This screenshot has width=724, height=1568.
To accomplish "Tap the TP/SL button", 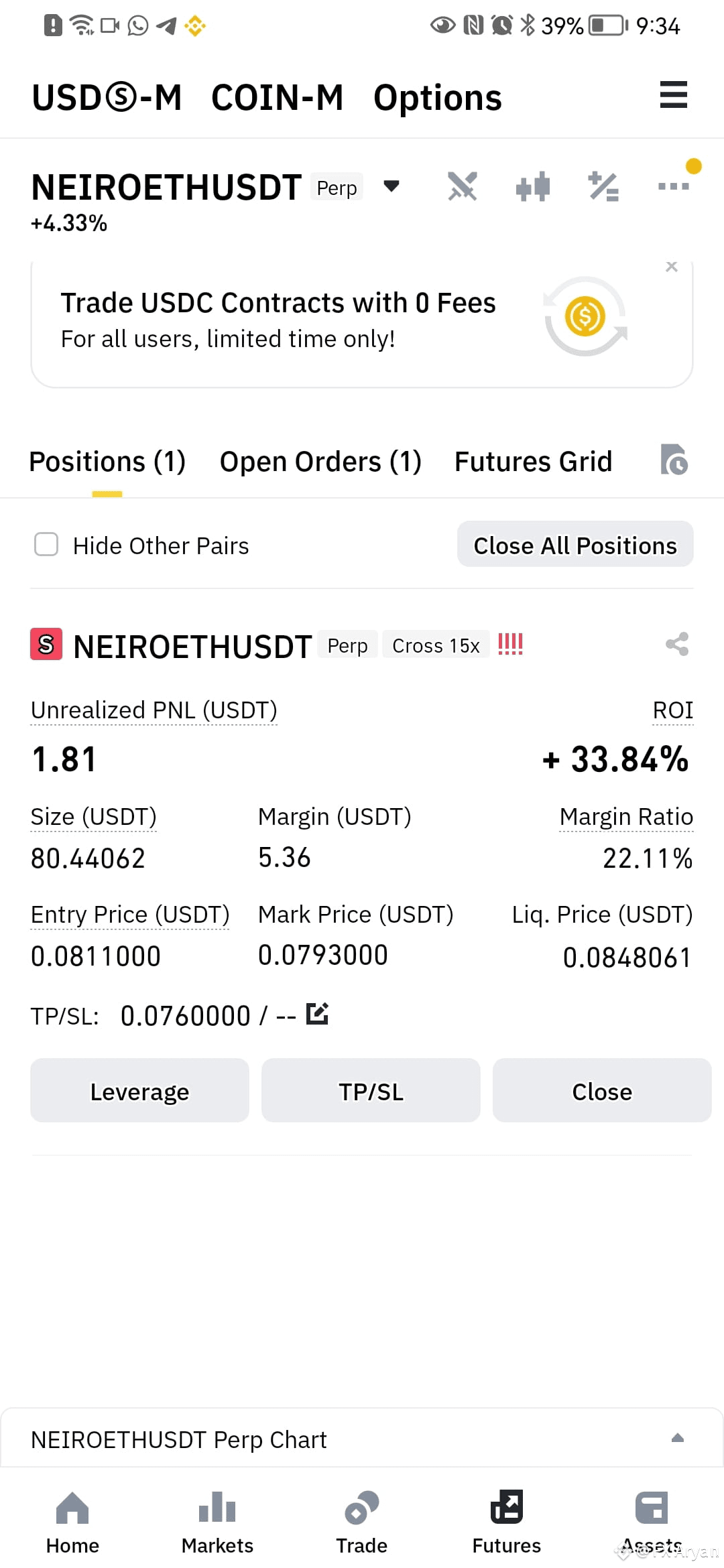I will click(x=371, y=1090).
